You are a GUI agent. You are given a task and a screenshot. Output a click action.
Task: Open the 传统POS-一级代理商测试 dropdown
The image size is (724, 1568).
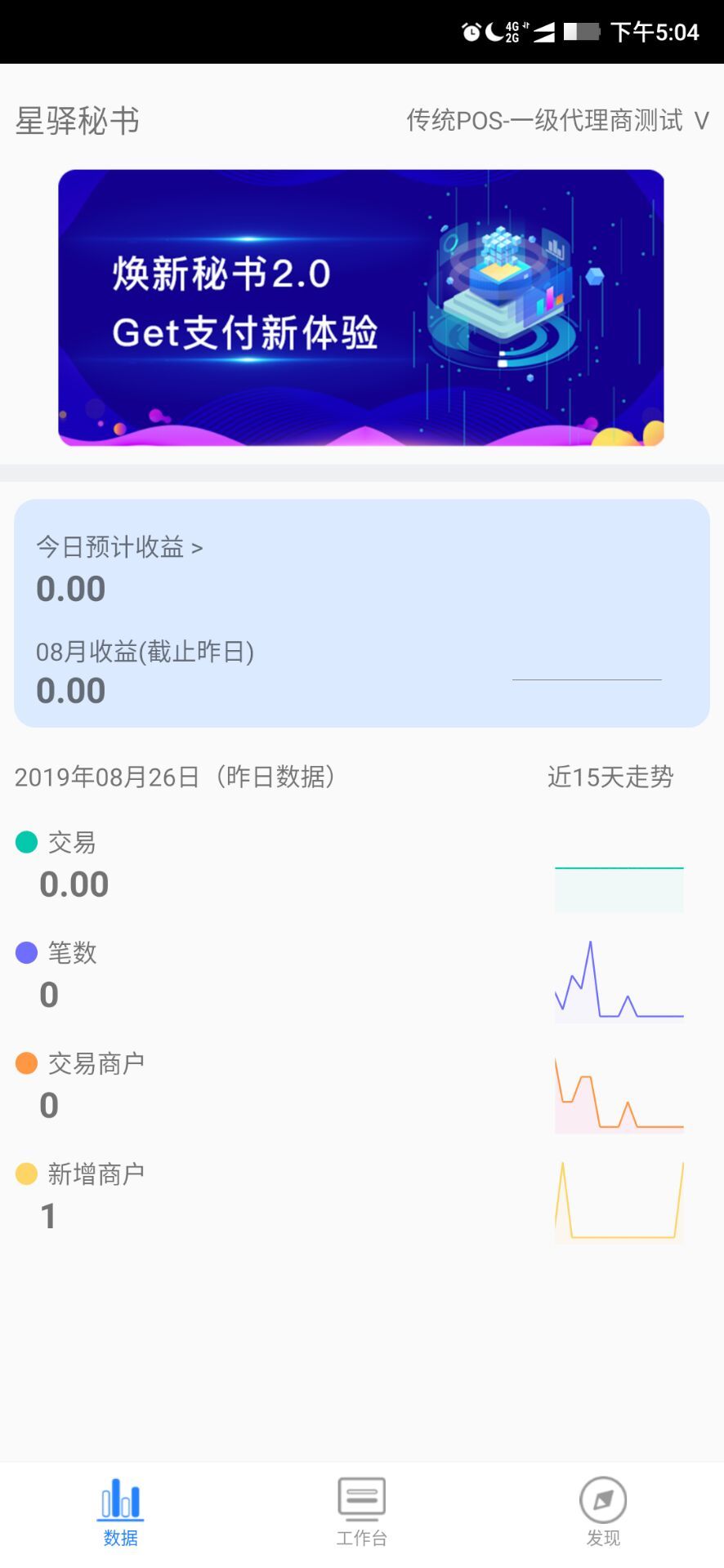point(557,121)
